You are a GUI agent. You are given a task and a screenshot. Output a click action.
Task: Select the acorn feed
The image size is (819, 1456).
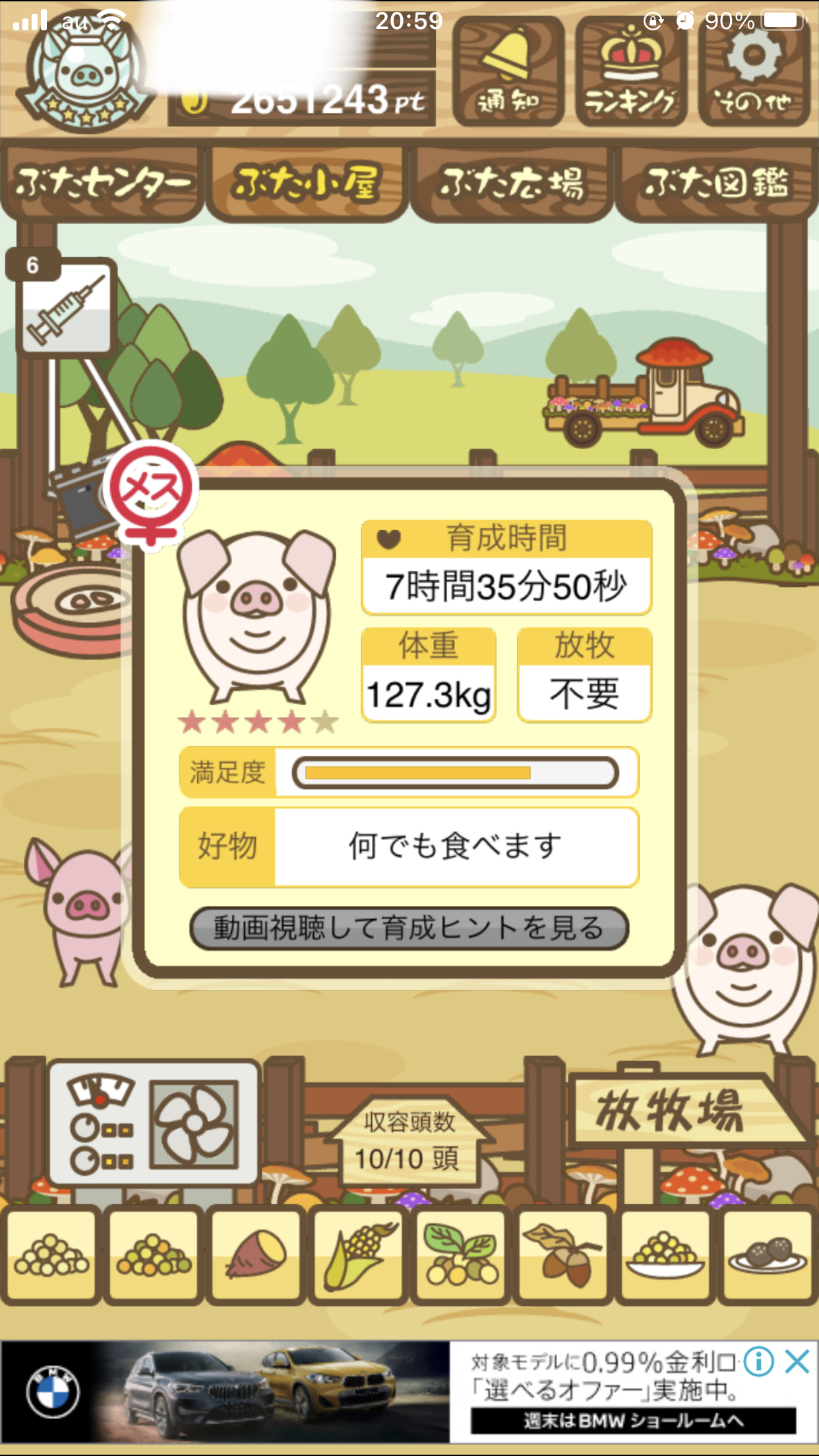pos(562,1256)
